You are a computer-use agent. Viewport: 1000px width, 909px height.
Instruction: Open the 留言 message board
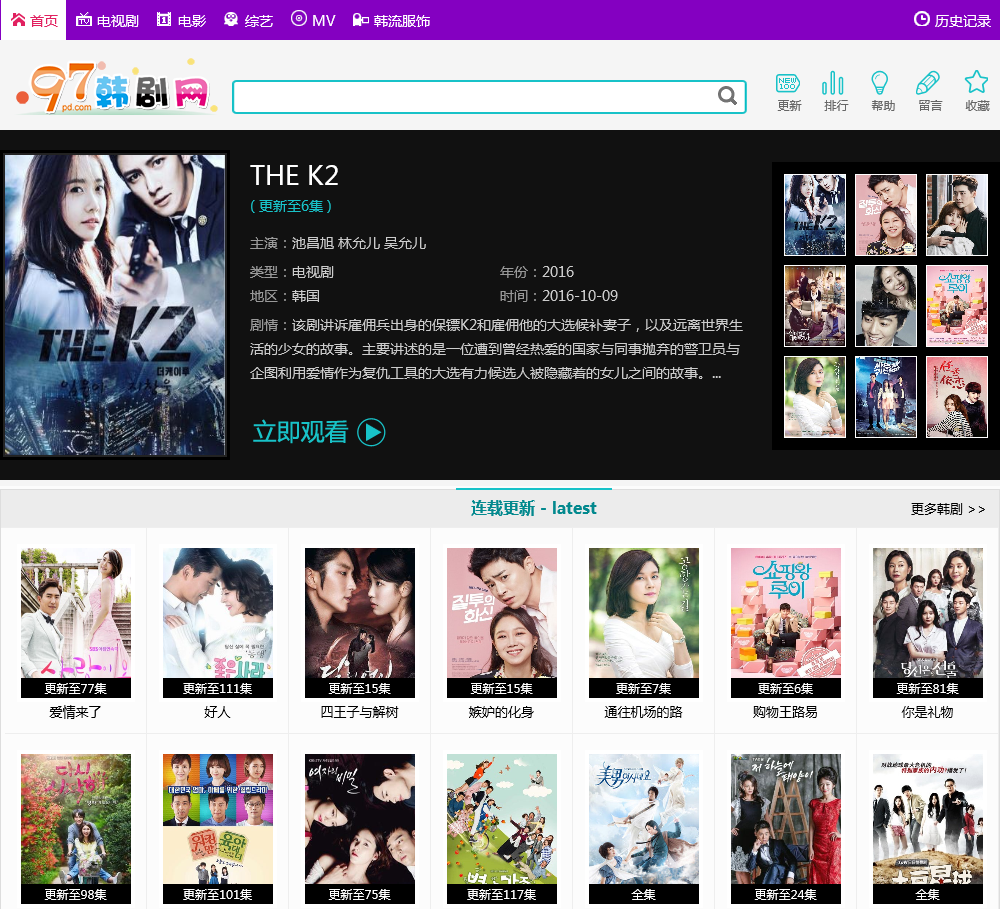click(x=929, y=91)
